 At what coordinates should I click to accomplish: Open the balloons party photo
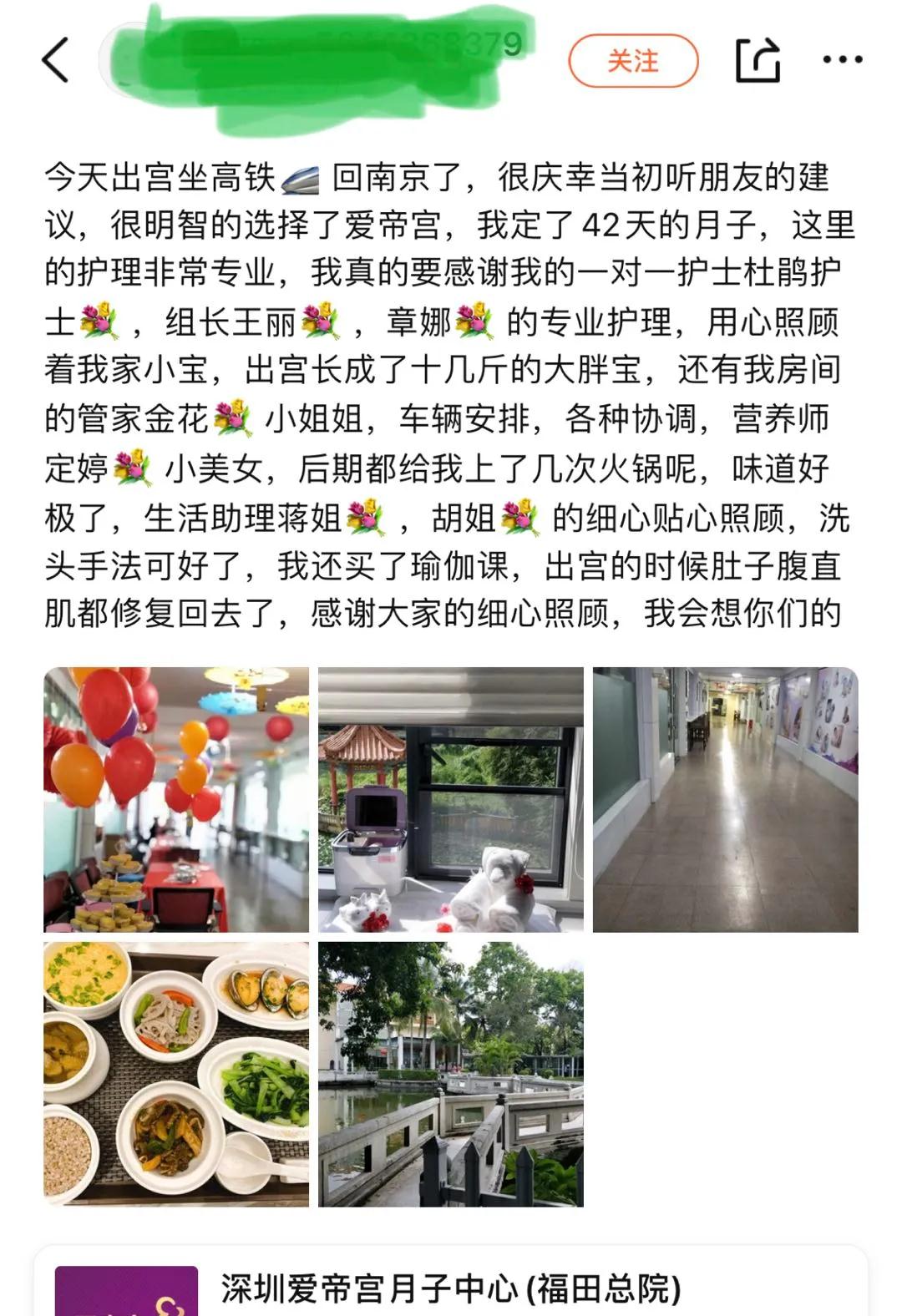point(176,799)
